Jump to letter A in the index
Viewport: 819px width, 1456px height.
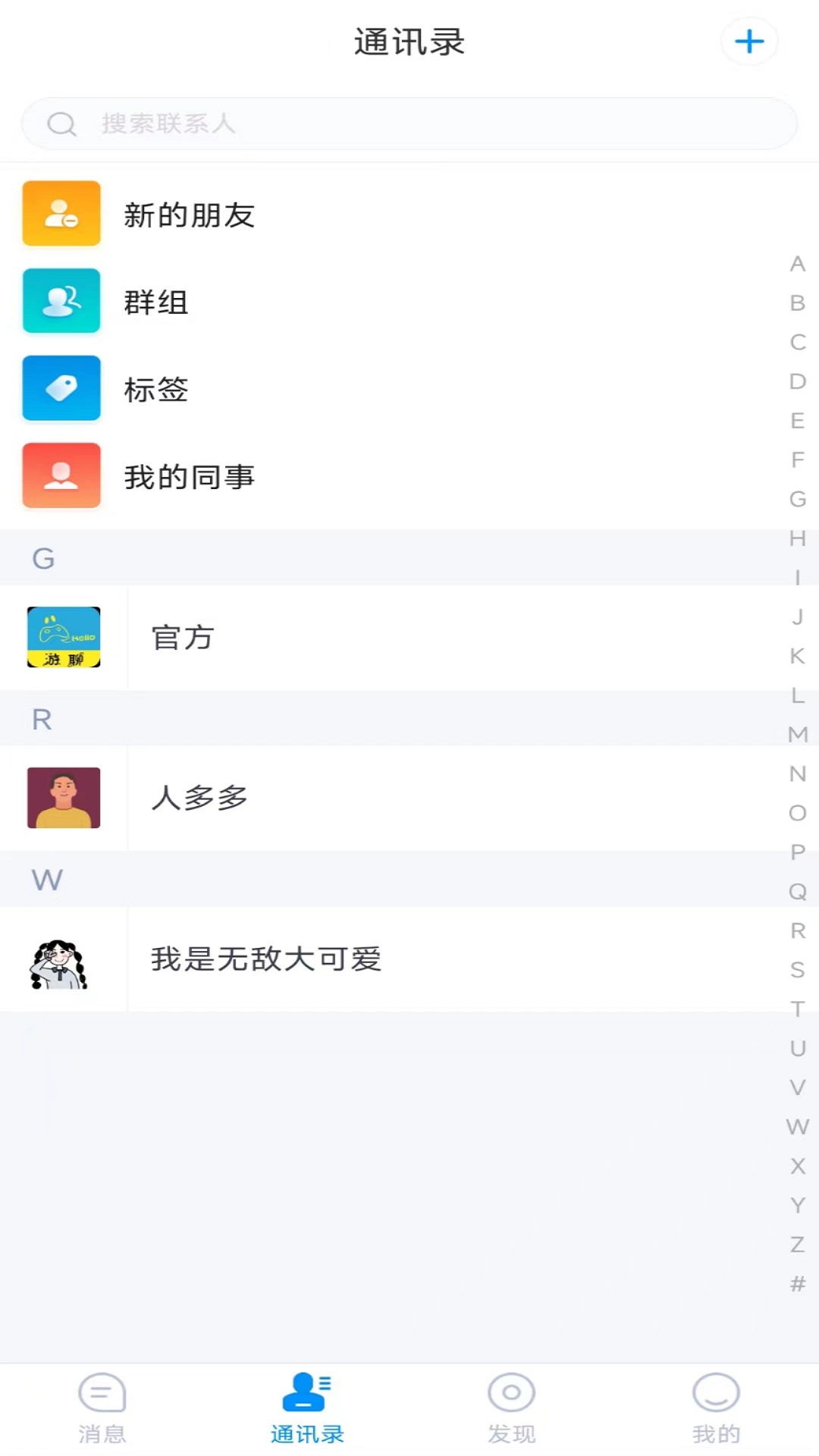(797, 264)
